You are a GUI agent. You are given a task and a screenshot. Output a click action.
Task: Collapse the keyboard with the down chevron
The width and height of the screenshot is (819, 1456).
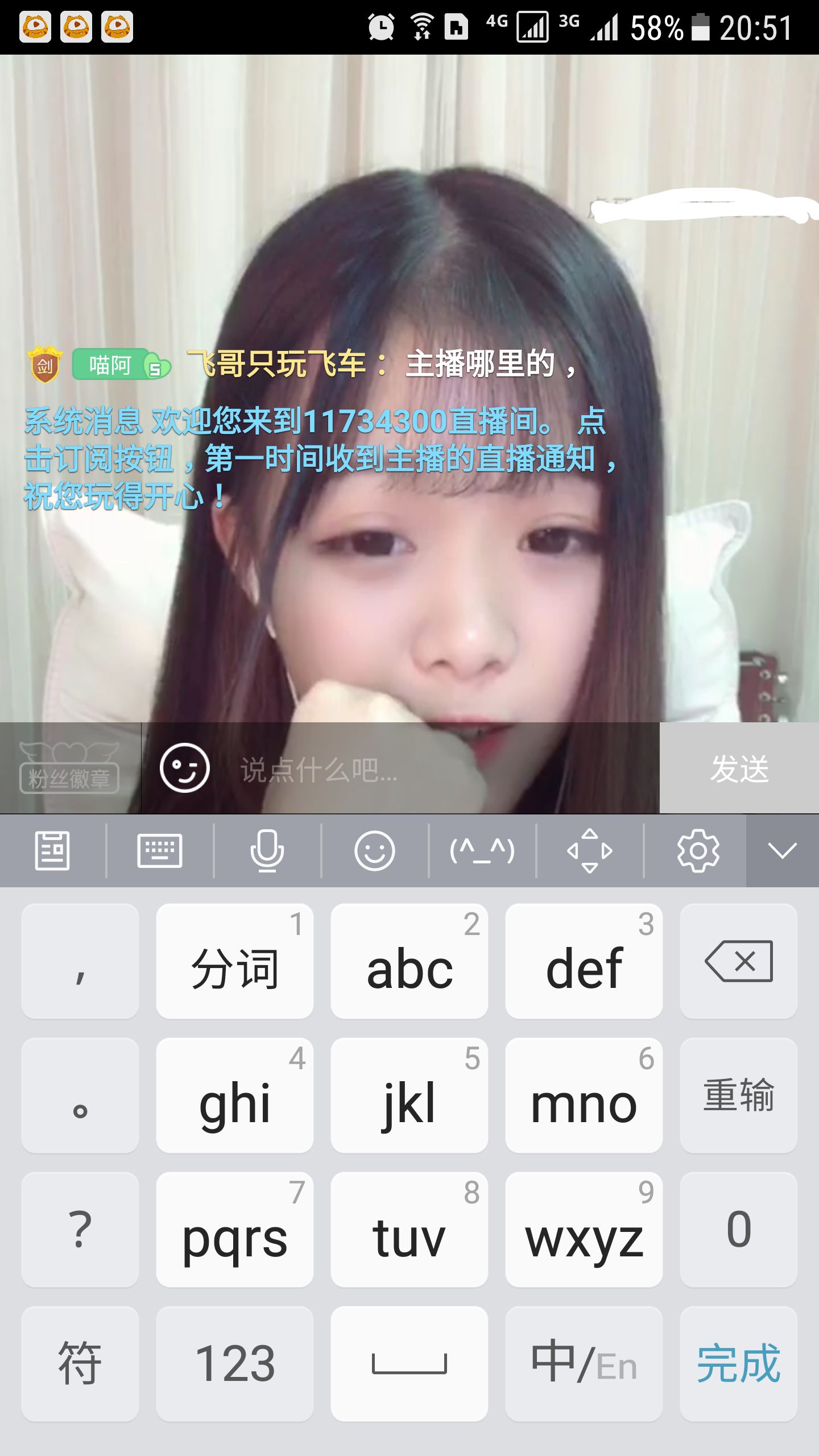(783, 851)
